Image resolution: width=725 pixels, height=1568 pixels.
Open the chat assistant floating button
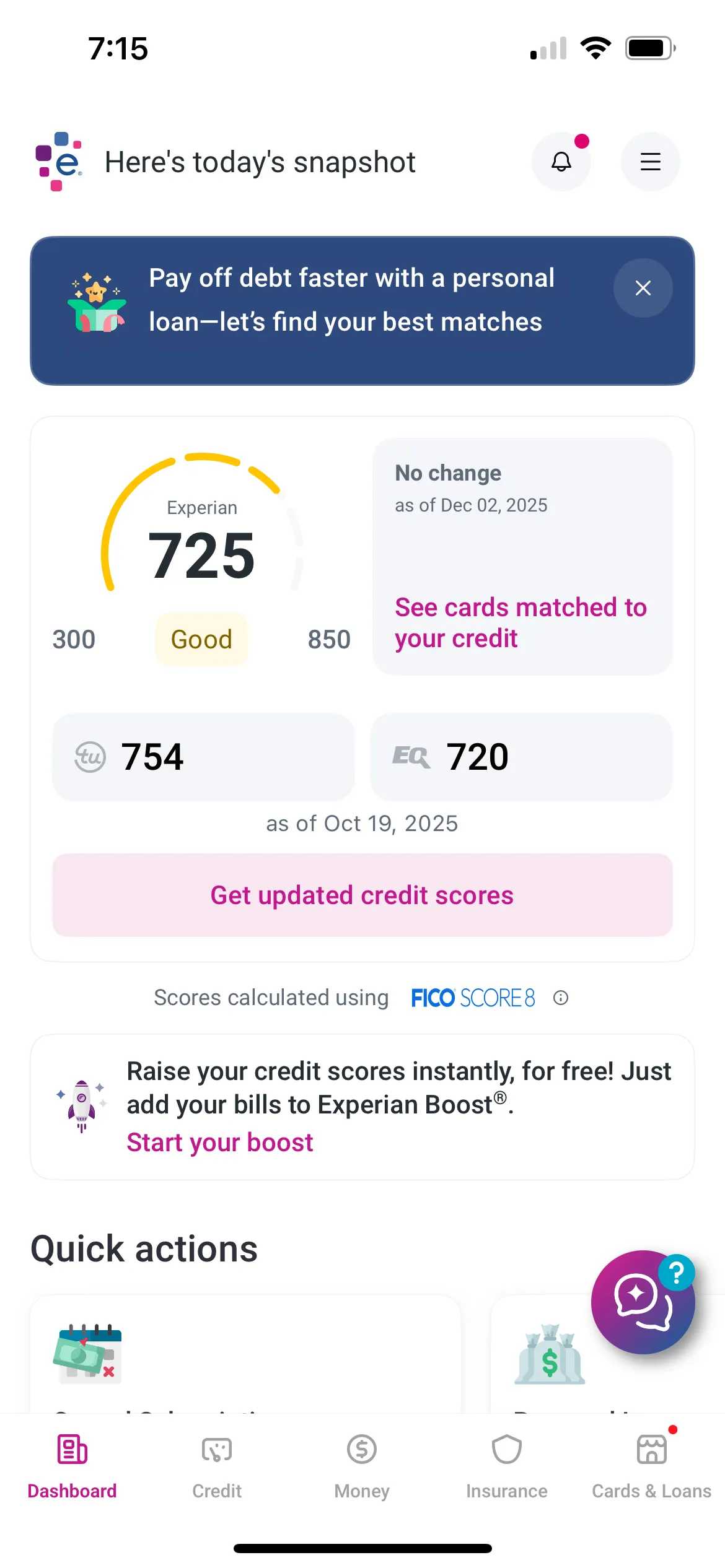643,1302
